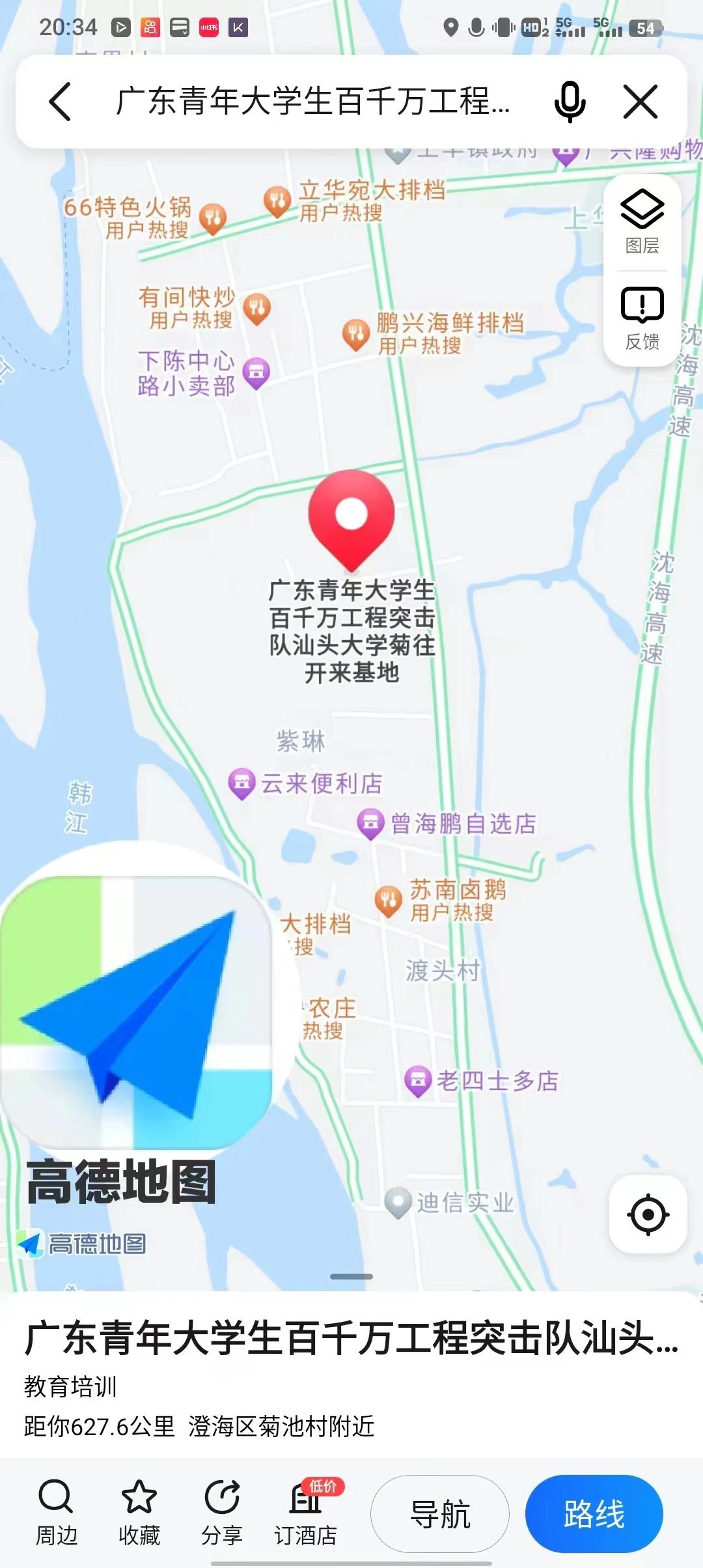Select the 云来便利店 shop marker
This screenshot has height=1568, width=703.
point(241,783)
